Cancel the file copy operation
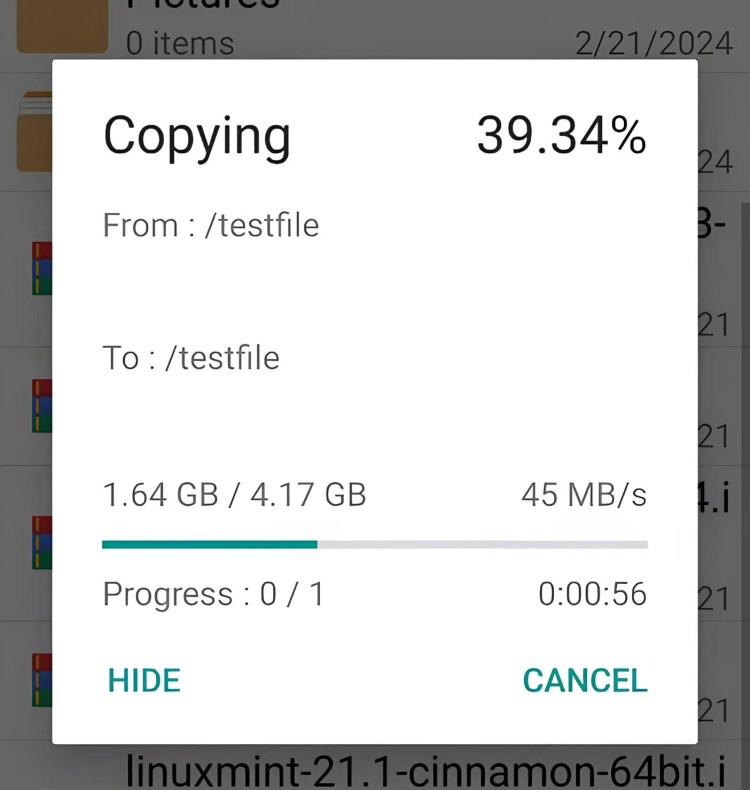The image size is (750, 790). tap(585, 680)
